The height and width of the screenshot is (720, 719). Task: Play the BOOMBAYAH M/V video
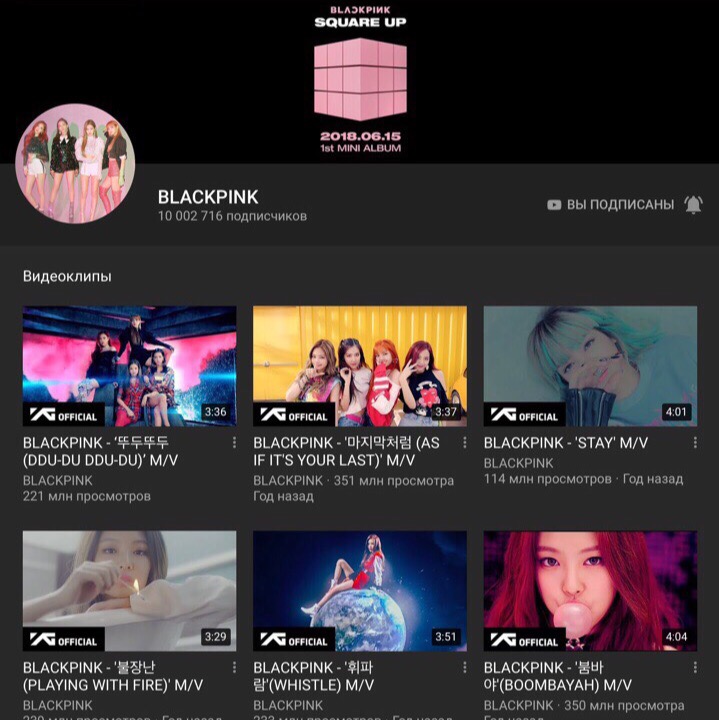coord(590,590)
